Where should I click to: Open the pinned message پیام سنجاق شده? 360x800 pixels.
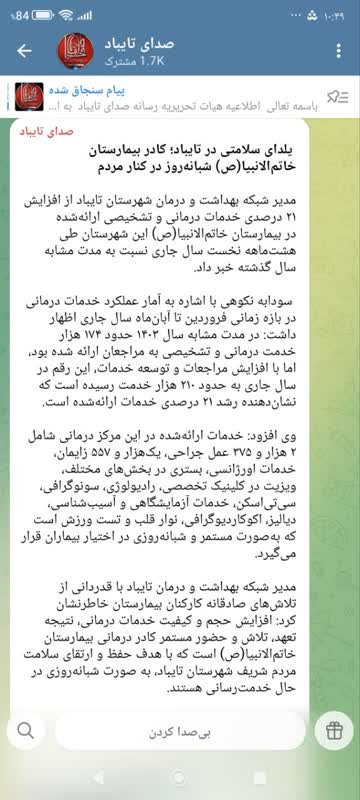[x=168, y=97]
